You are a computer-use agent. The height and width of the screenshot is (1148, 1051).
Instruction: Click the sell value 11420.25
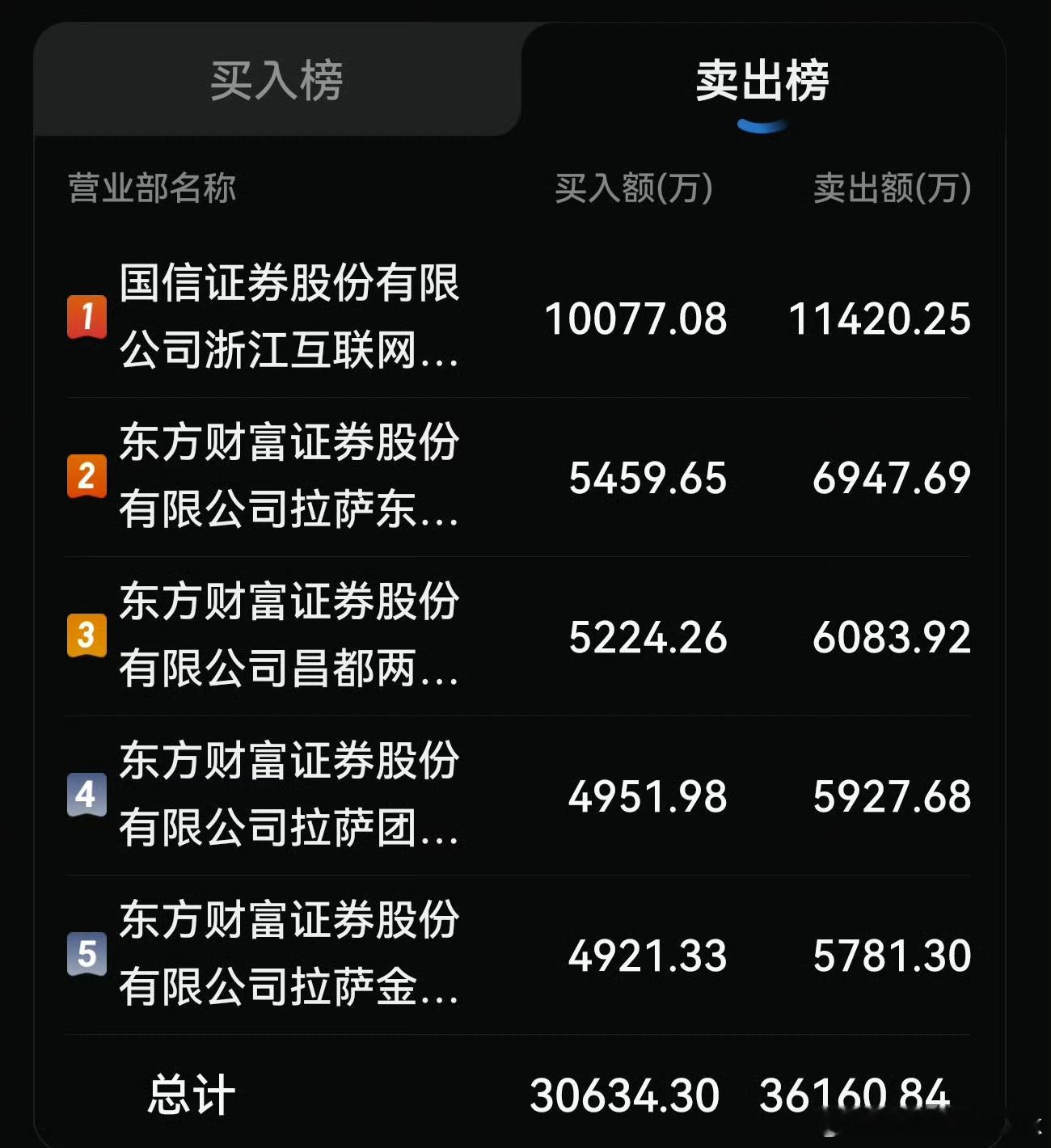[884, 320]
